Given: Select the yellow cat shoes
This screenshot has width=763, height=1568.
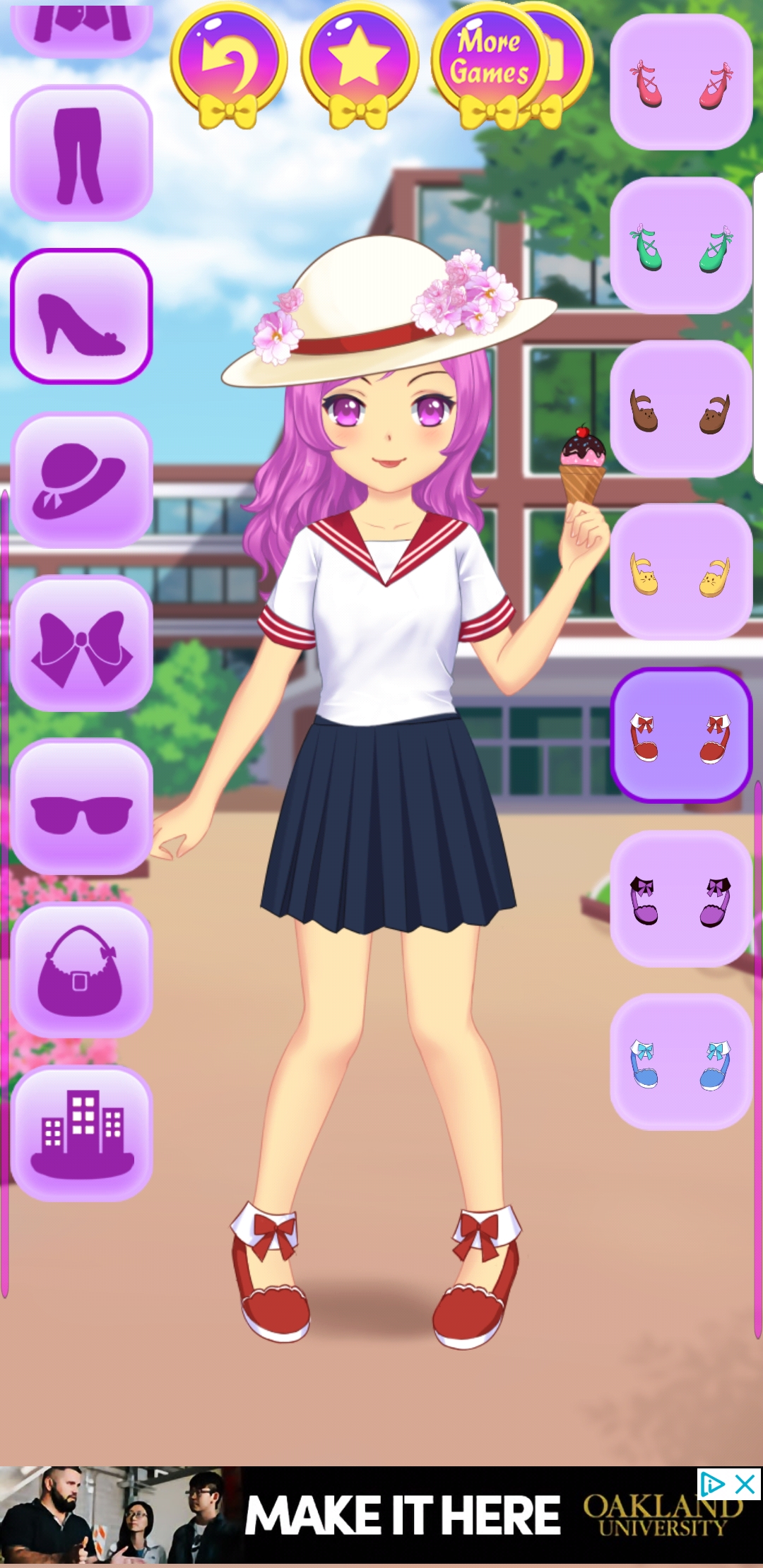Looking at the screenshot, I should [681, 572].
